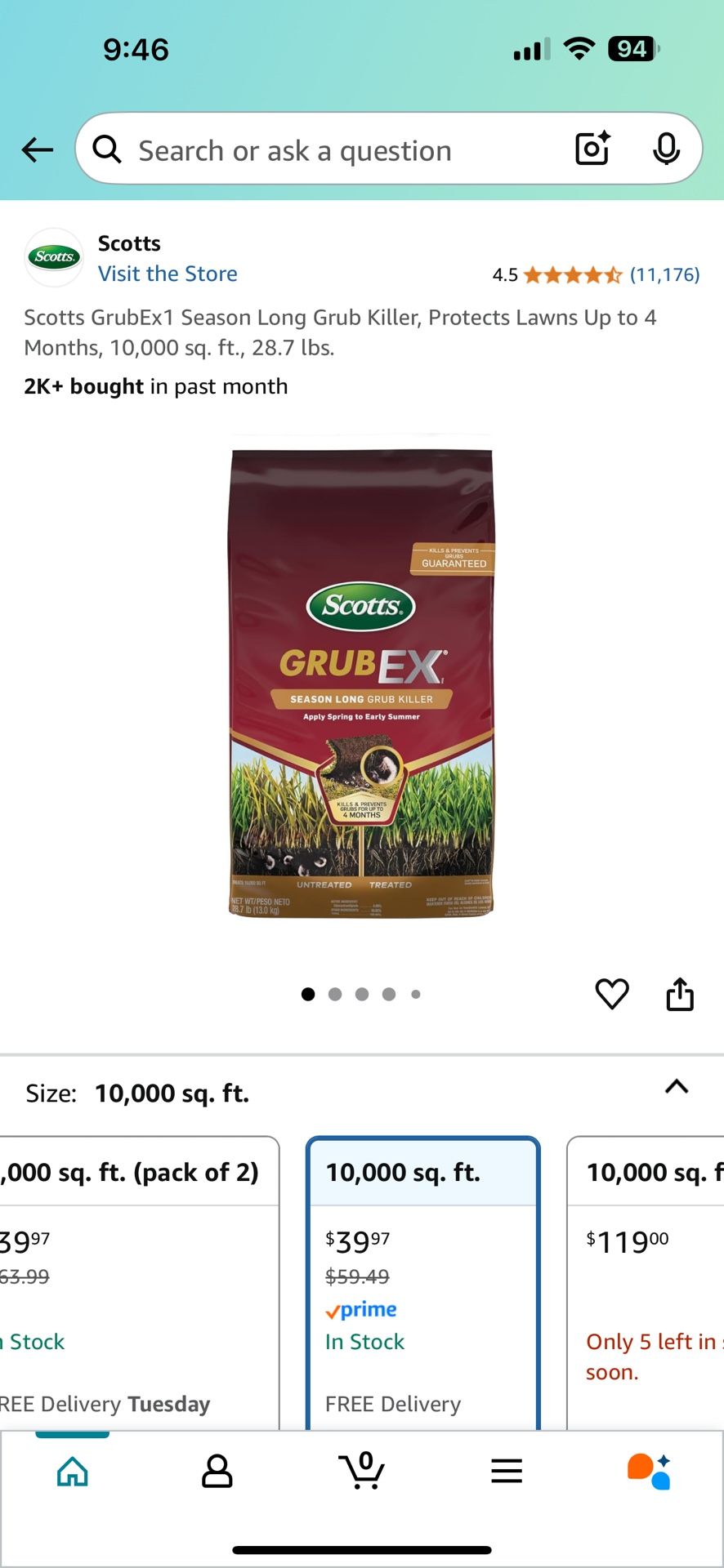Go back with the arrow icon

[x=38, y=150]
